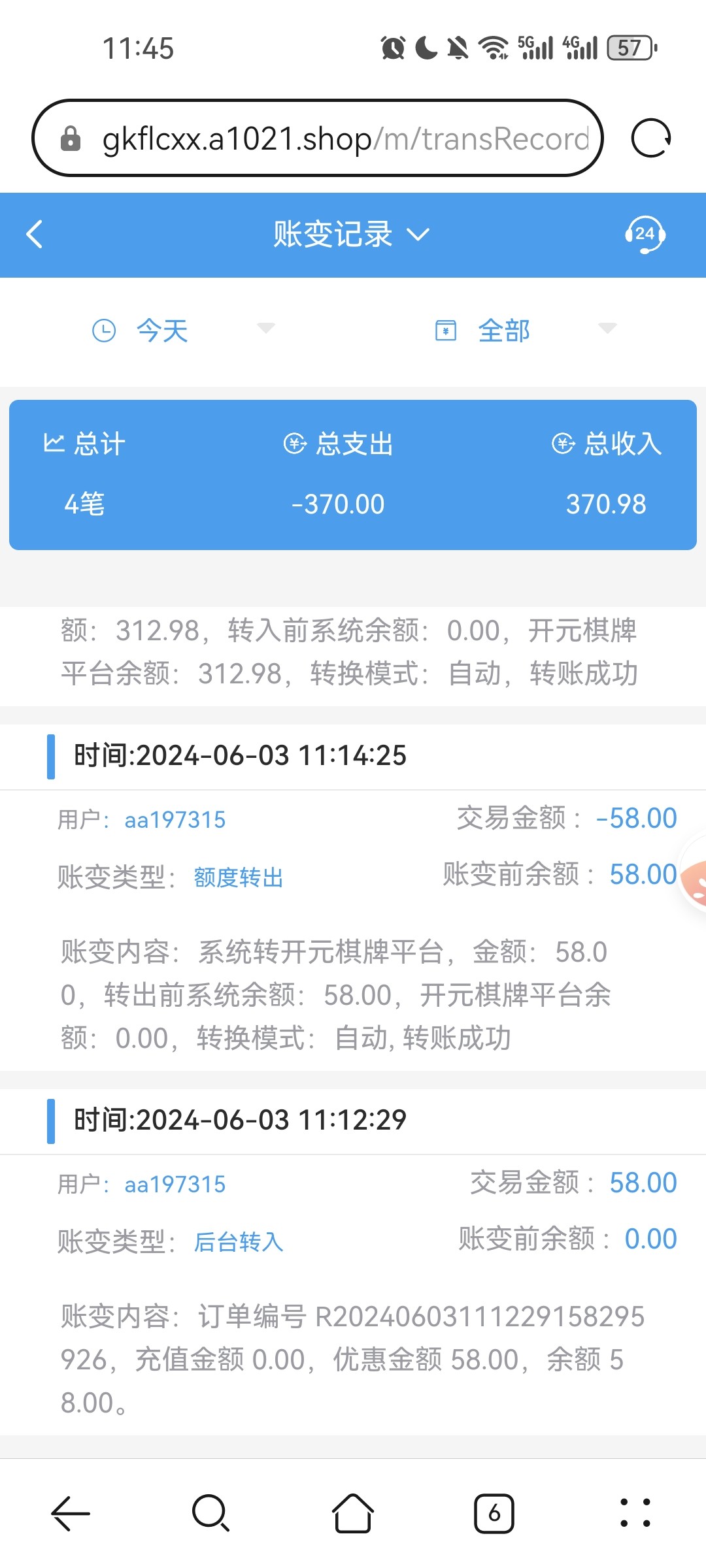Open the 24-hour customer service icon
This screenshot has width=706, height=1568.
coord(645,234)
